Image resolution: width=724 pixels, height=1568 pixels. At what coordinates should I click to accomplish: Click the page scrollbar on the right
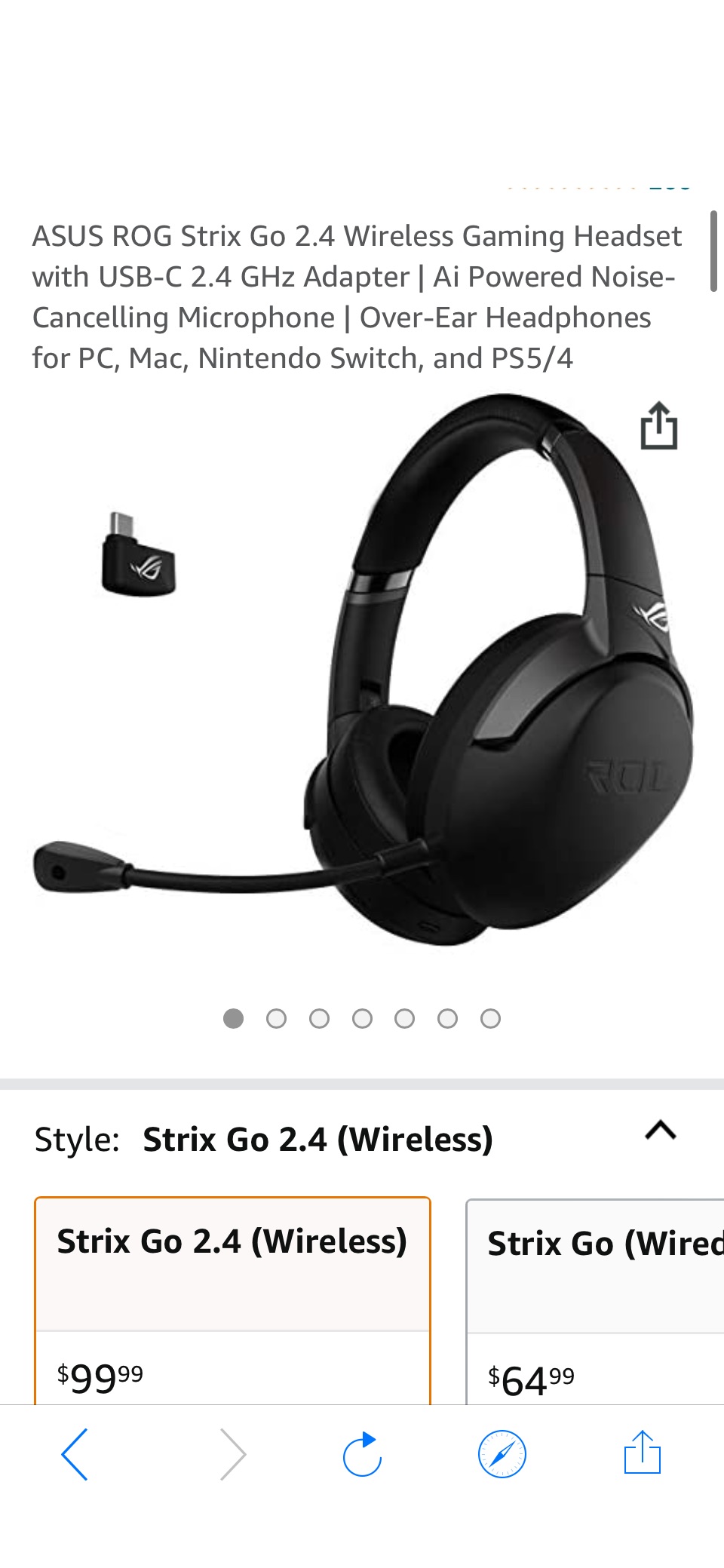tap(715, 249)
